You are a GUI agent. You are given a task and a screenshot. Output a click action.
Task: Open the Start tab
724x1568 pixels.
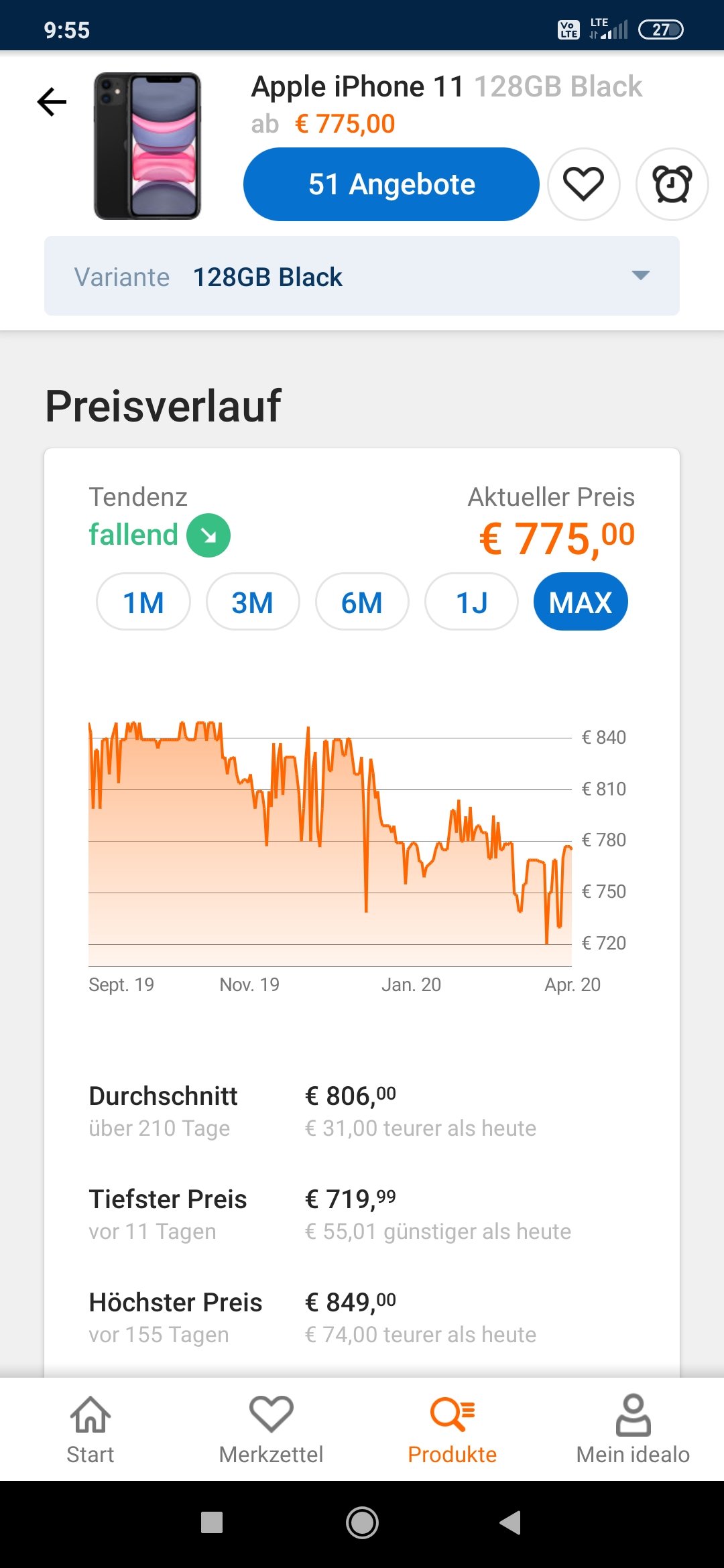tap(90, 1429)
